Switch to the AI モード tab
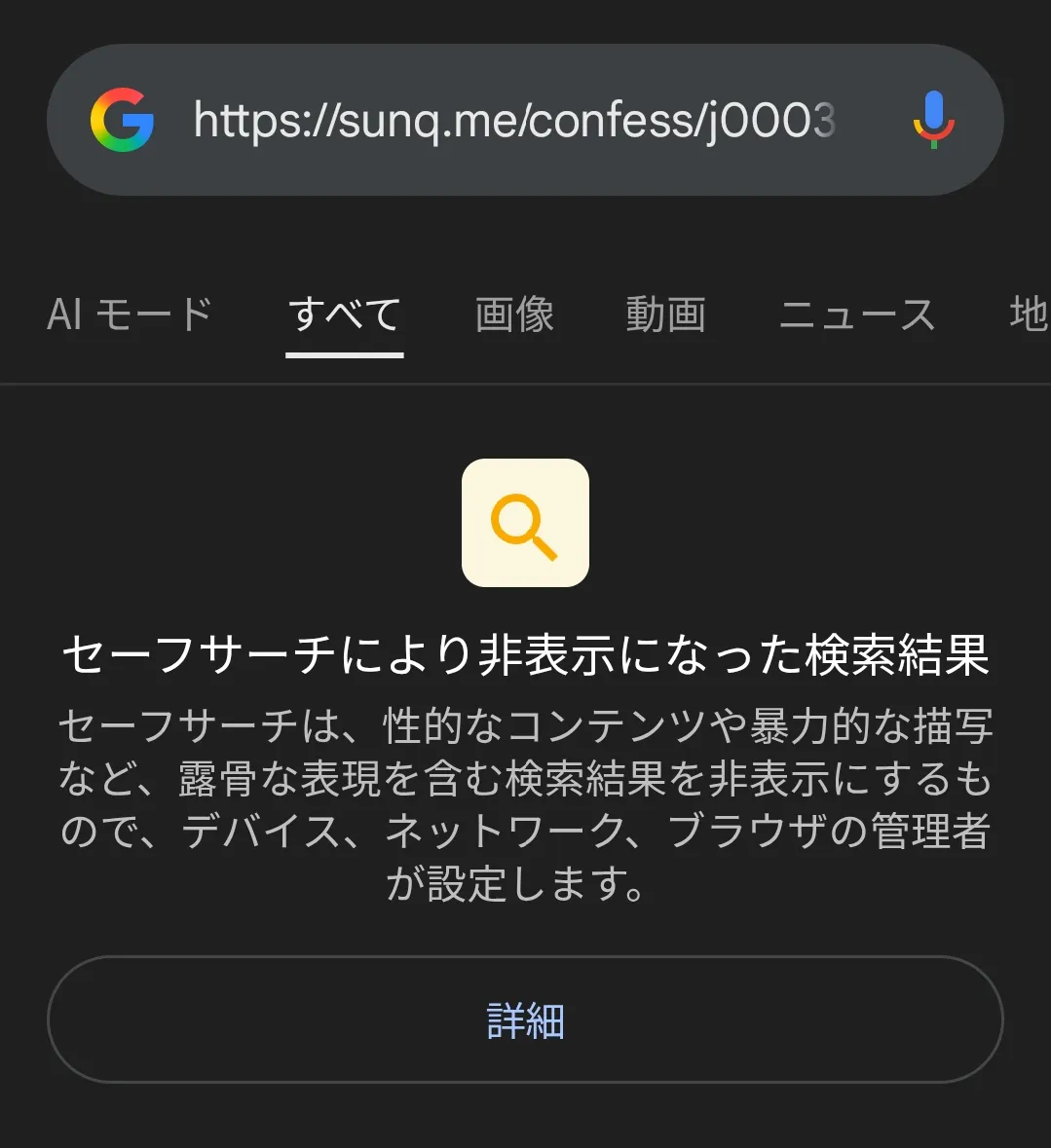 (130, 315)
